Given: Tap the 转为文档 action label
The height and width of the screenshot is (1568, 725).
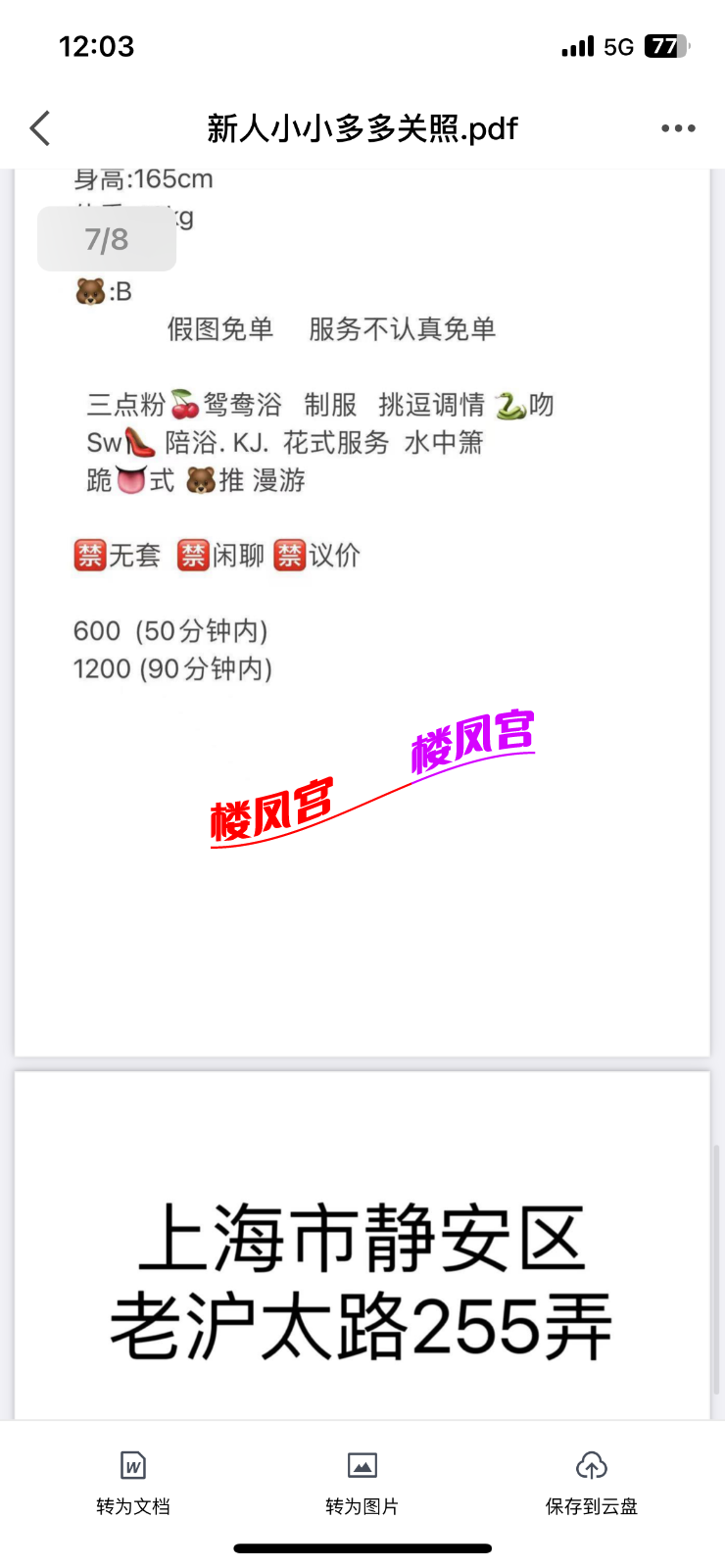Looking at the screenshot, I should tap(131, 1506).
